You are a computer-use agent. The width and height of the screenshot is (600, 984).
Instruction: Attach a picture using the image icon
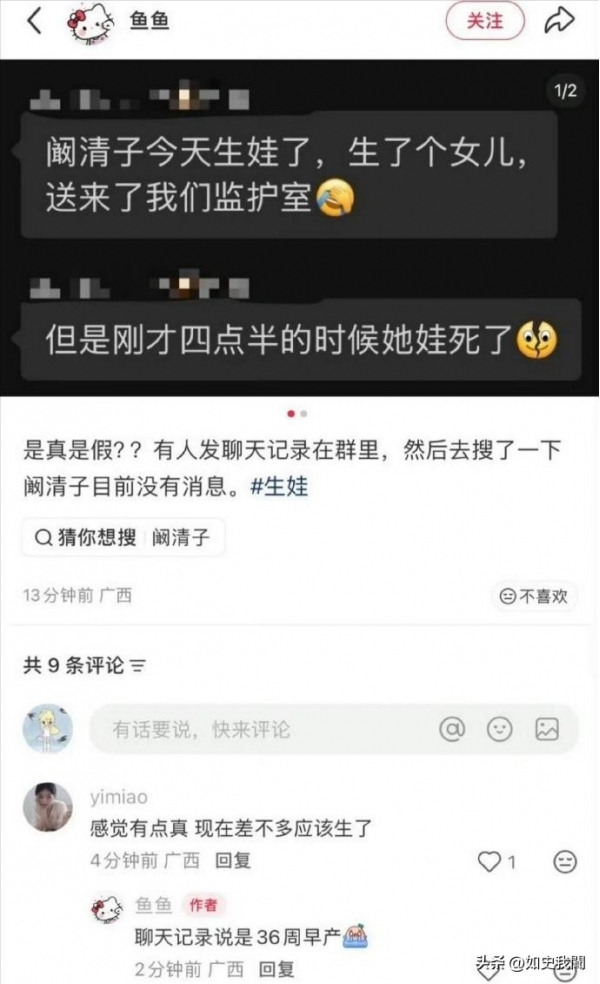pos(547,729)
